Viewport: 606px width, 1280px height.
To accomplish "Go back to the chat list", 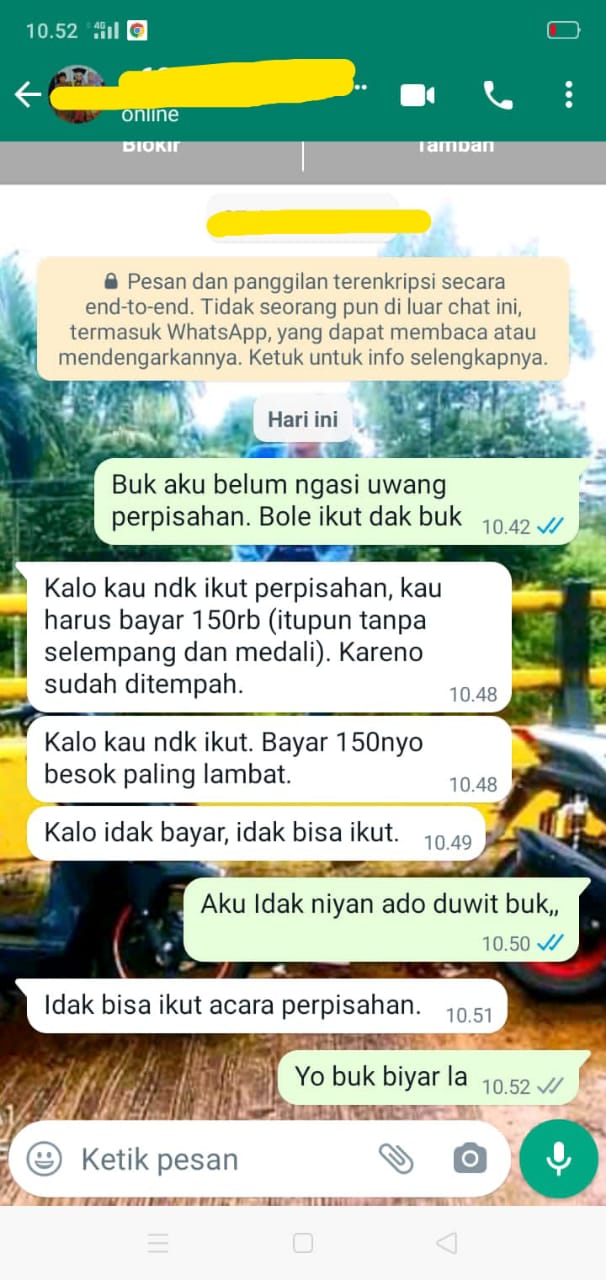I will tap(27, 95).
